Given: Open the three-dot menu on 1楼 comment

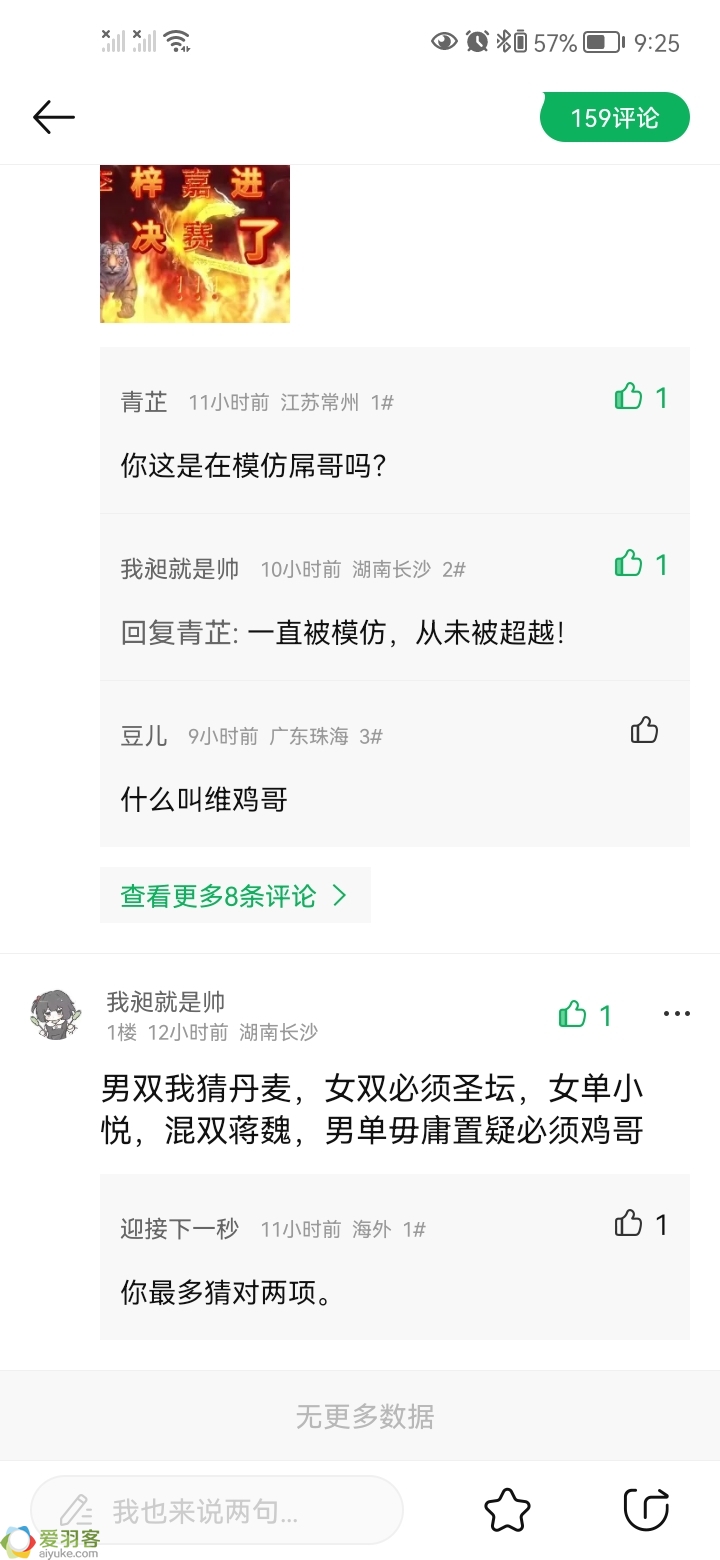Looking at the screenshot, I should tap(677, 1014).
